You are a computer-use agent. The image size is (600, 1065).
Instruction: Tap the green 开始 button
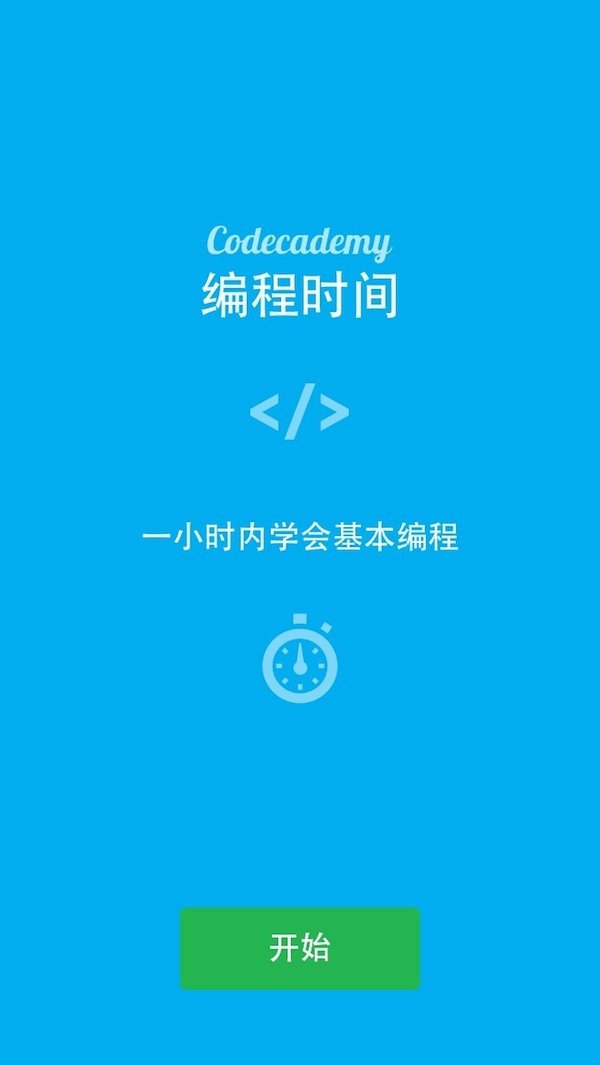coord(300,948)
